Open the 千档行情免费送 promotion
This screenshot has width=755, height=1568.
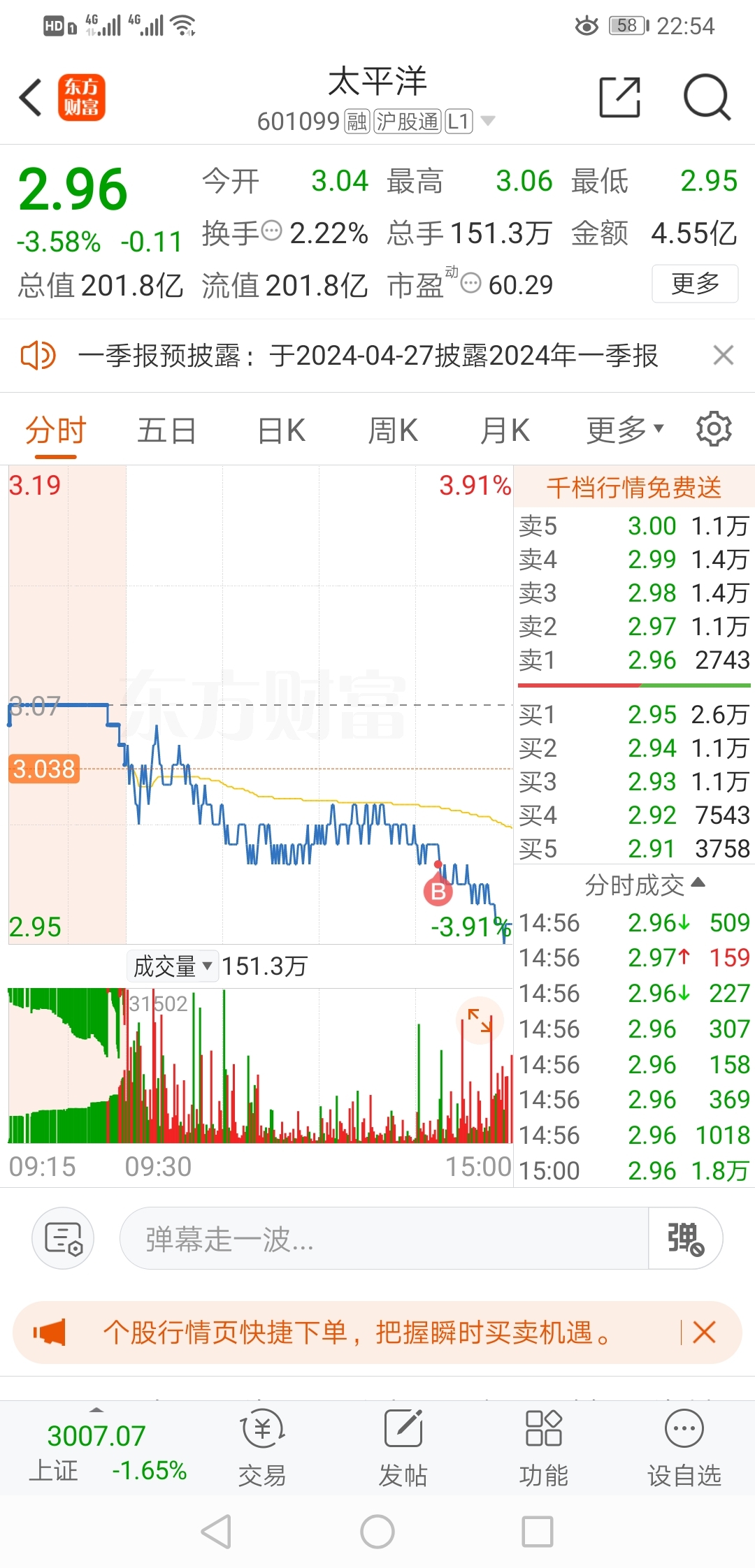(634, 486)
